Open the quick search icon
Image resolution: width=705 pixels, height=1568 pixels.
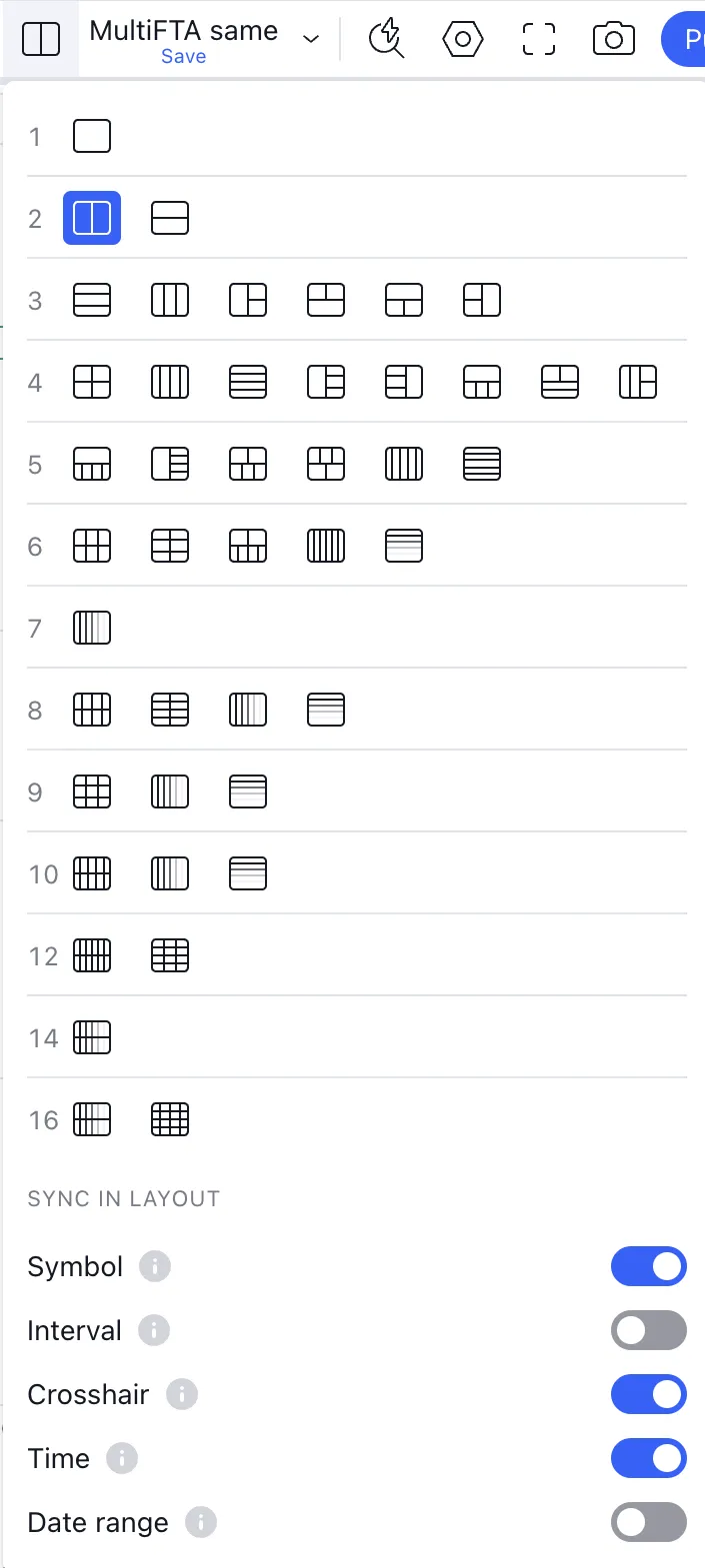pyautogui.click(x=386, y=39)
